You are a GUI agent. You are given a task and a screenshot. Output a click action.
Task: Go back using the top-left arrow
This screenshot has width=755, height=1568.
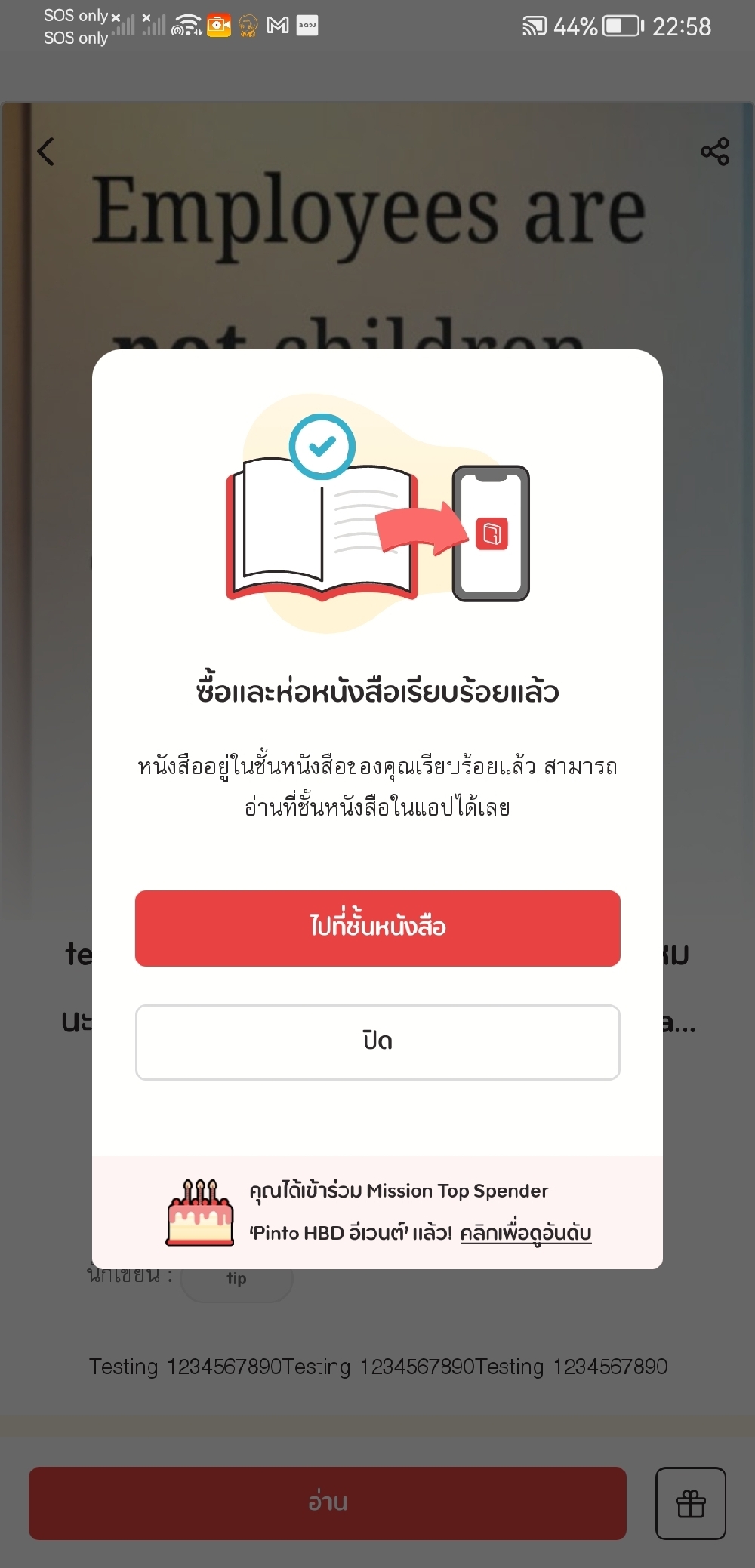tap(47, 152)
